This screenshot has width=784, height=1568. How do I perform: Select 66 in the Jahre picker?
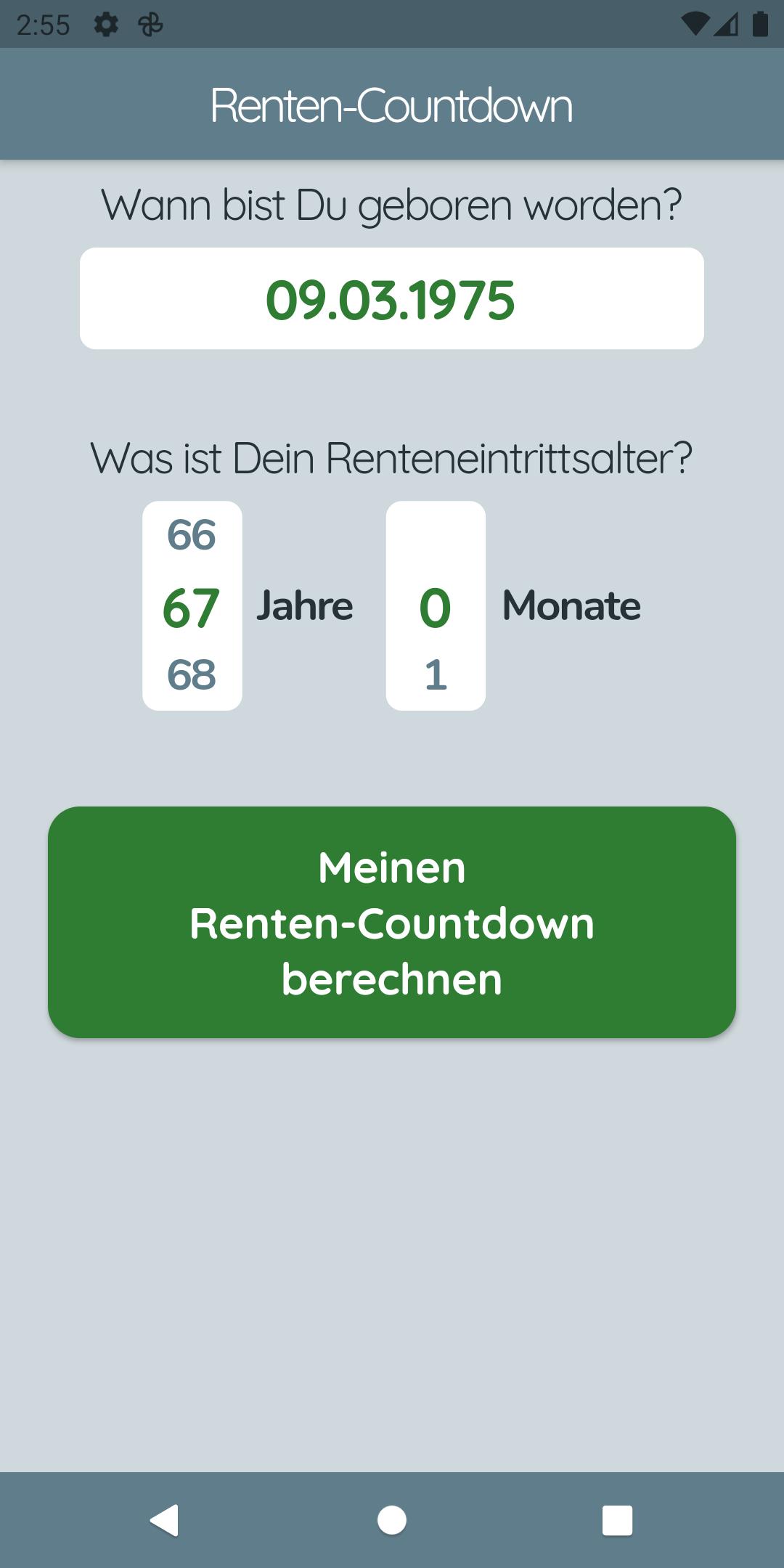pos(192,537)
